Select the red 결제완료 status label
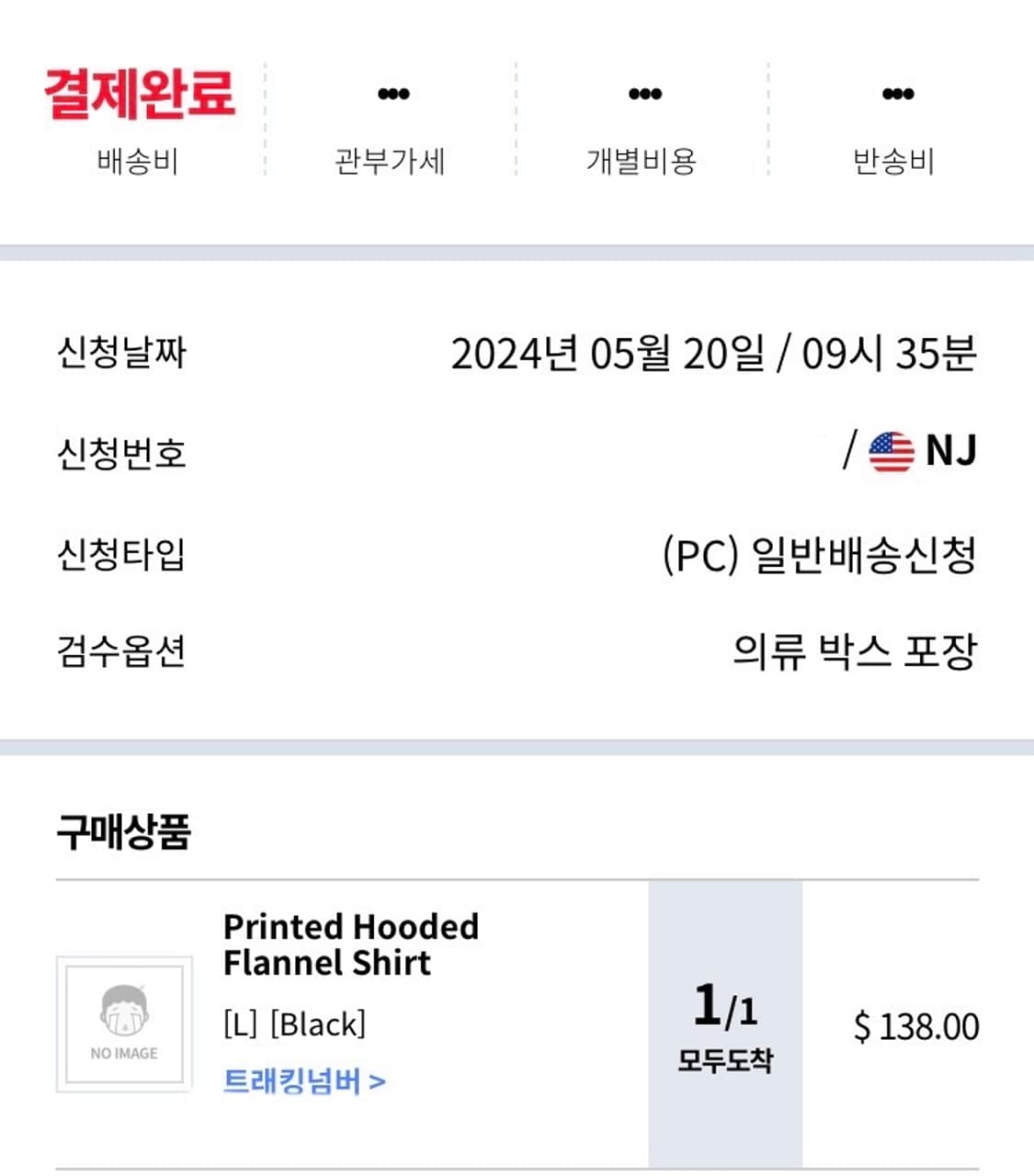The image size is (1034, 1176). [138, 95]
